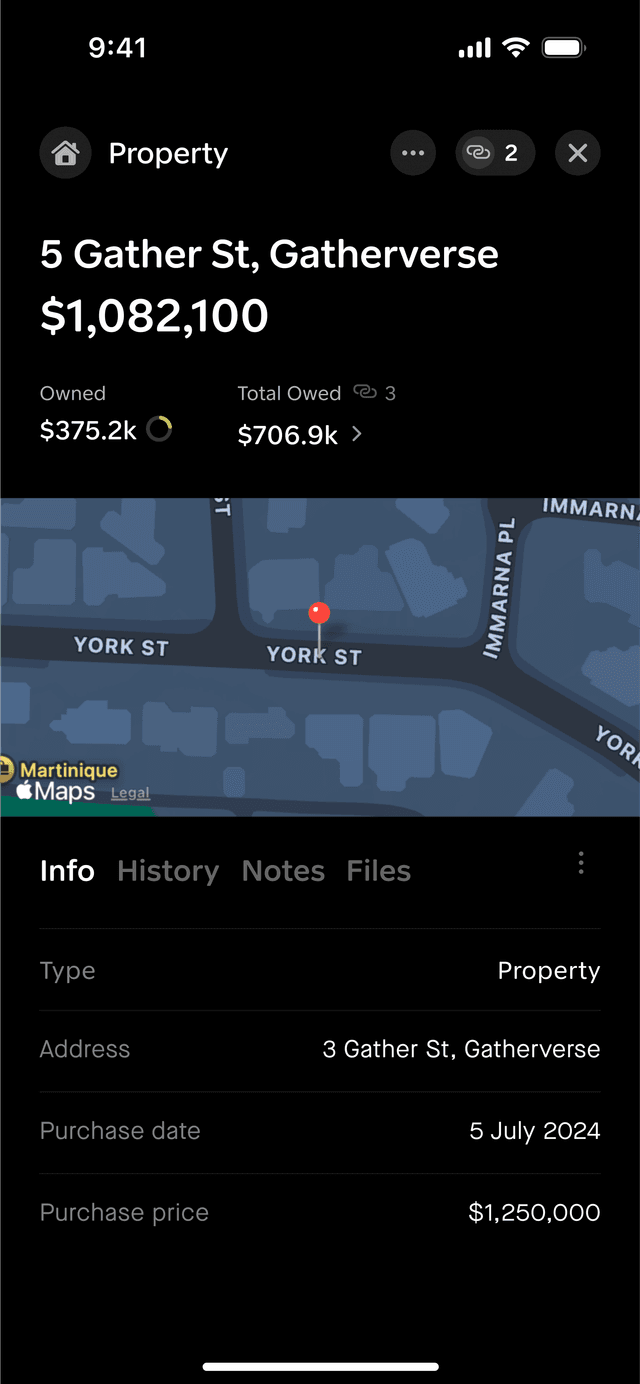
Task: Expand the Total Owed $706.9k details
Action: point(300,434)
